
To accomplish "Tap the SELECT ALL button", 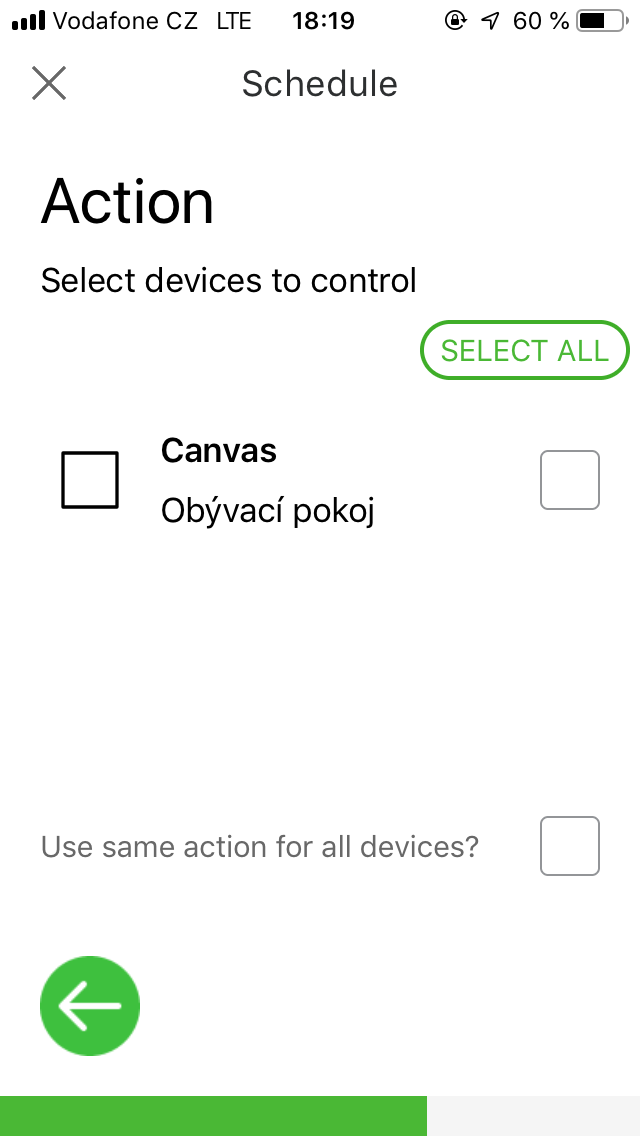I will click(x=524, y=351).
